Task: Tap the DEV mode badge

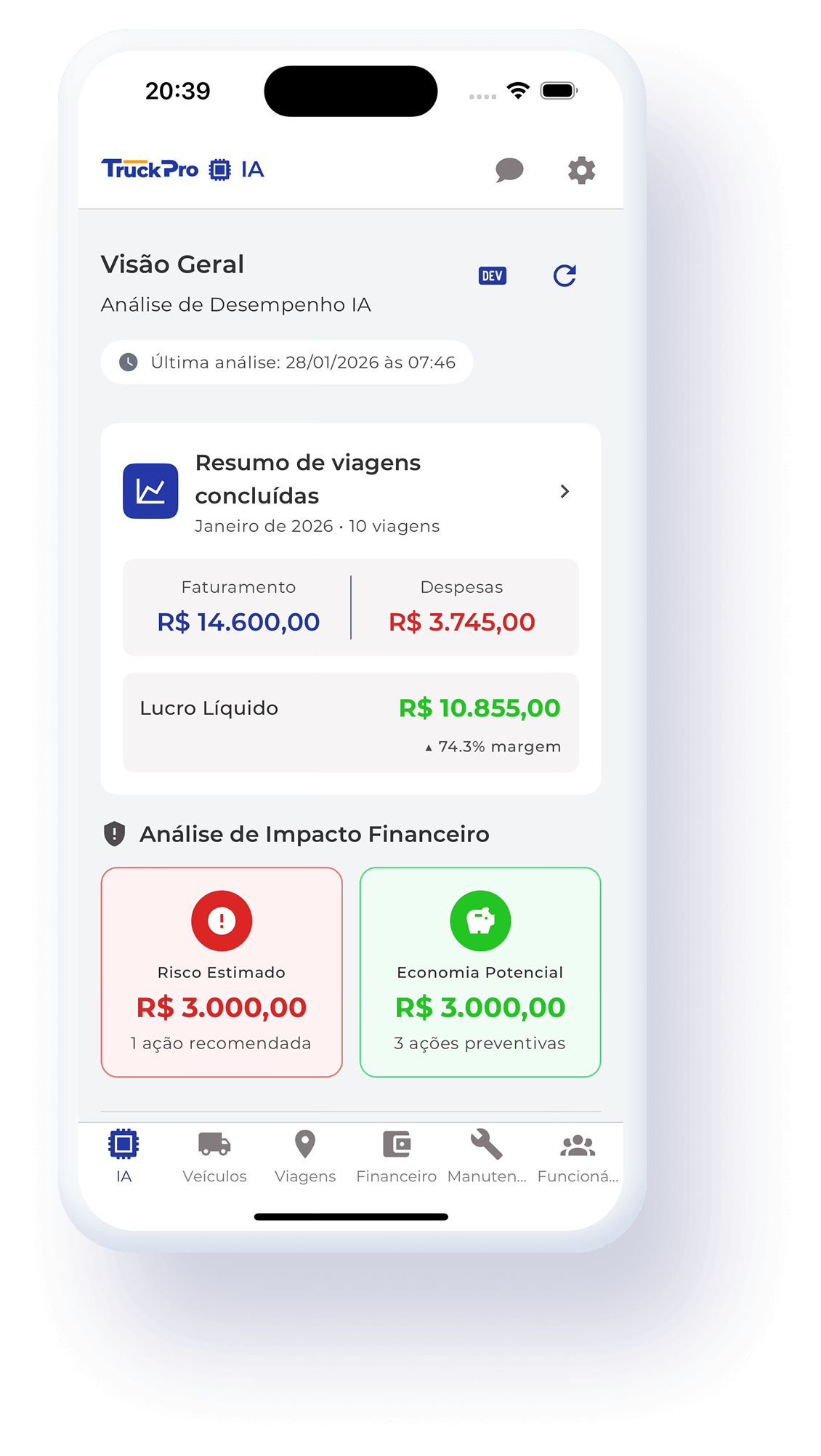Action: click(493, 275)
